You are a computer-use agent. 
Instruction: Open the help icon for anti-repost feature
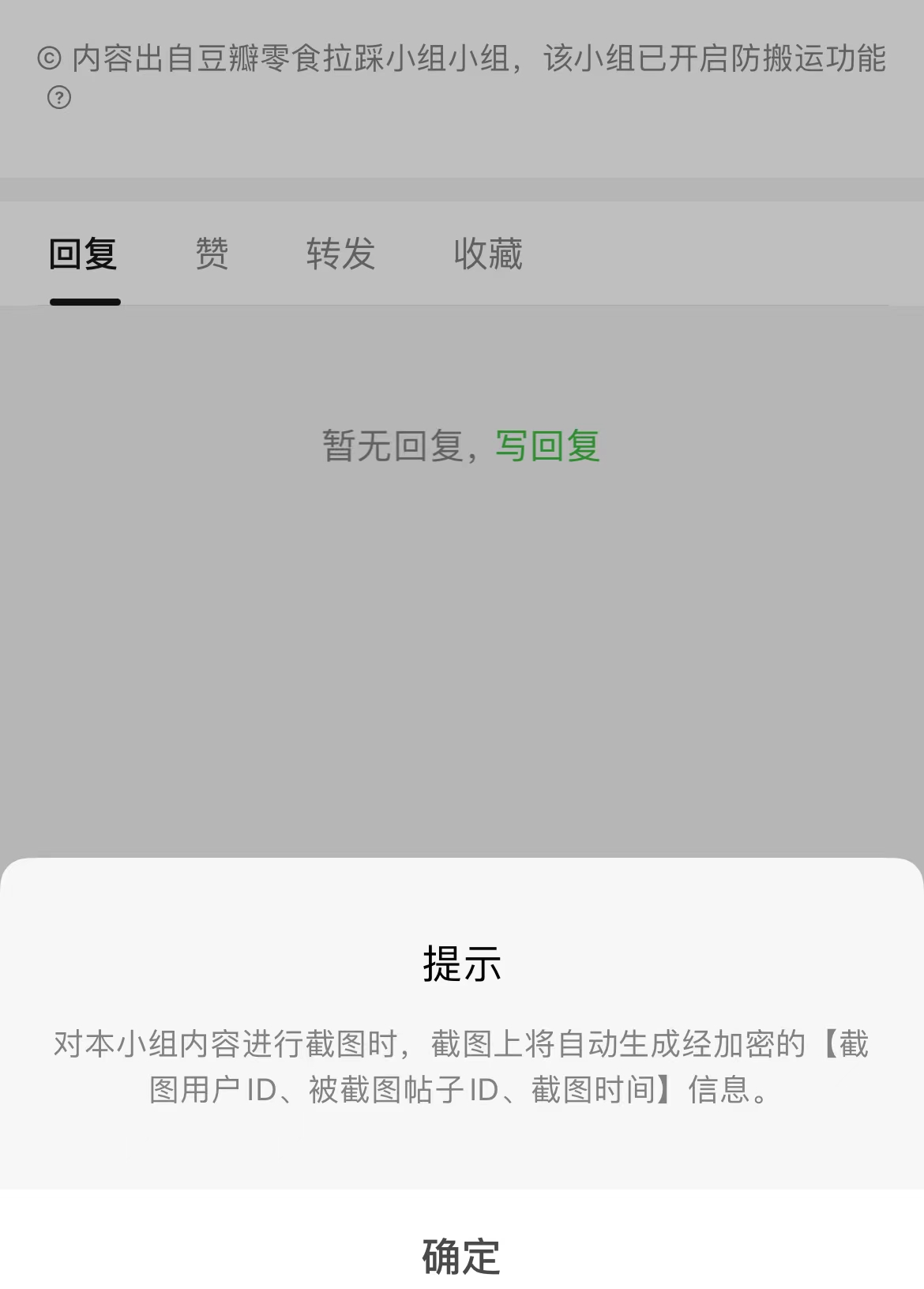(x=59, y=98)
